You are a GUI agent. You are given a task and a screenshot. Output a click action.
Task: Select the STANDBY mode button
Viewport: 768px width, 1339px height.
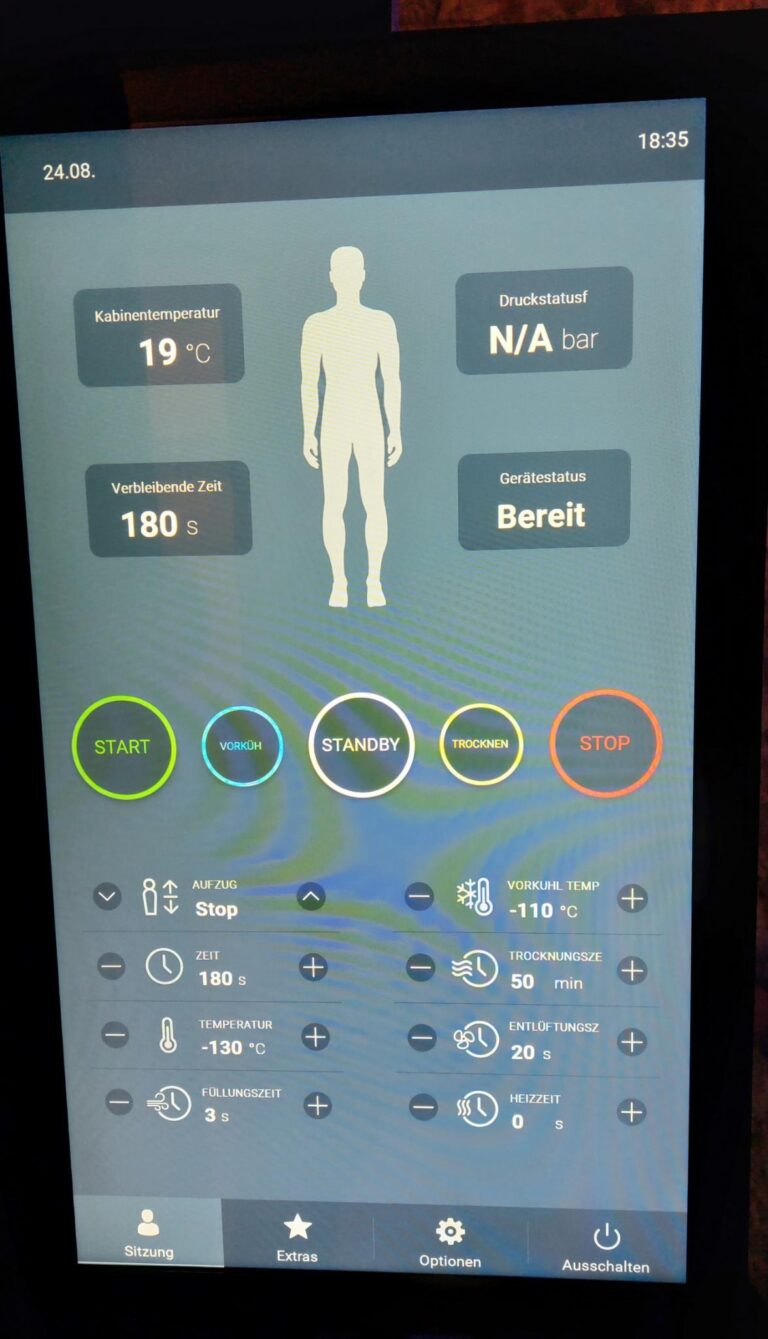click(x=361, y=745)
